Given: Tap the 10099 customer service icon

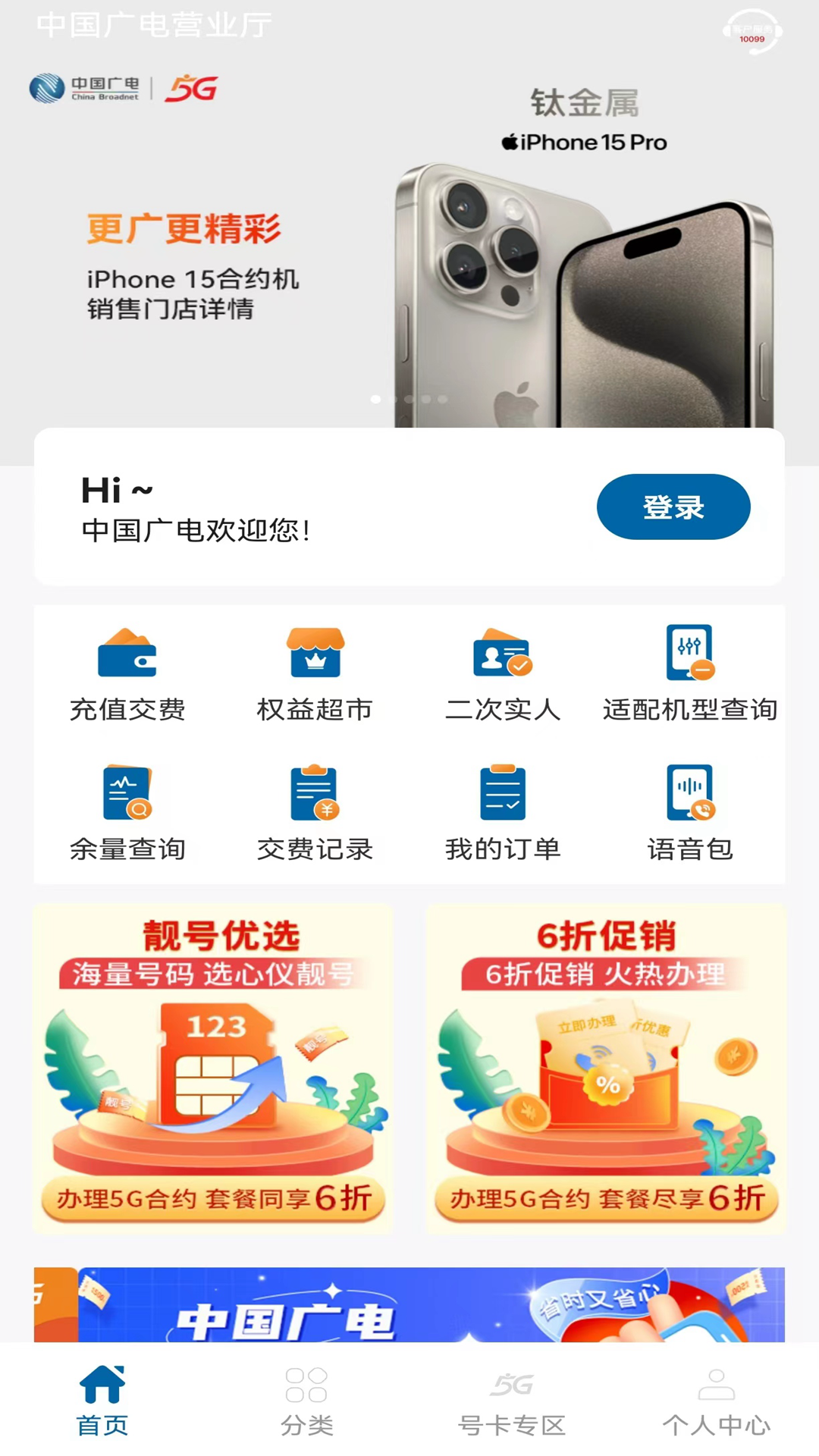Looking at the screenshot, I should coord(752,33).
